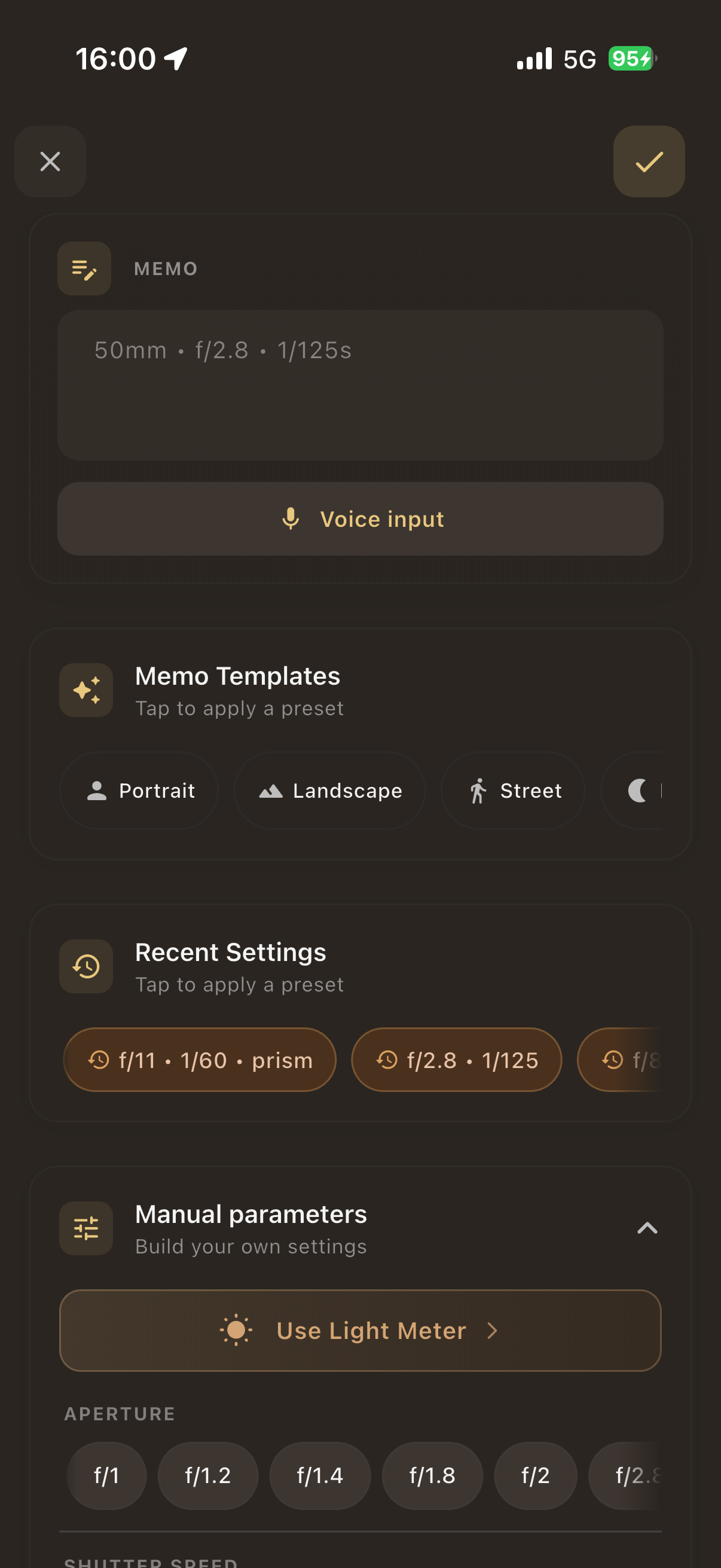Select the Street memo template

click(x=513, y=790)
